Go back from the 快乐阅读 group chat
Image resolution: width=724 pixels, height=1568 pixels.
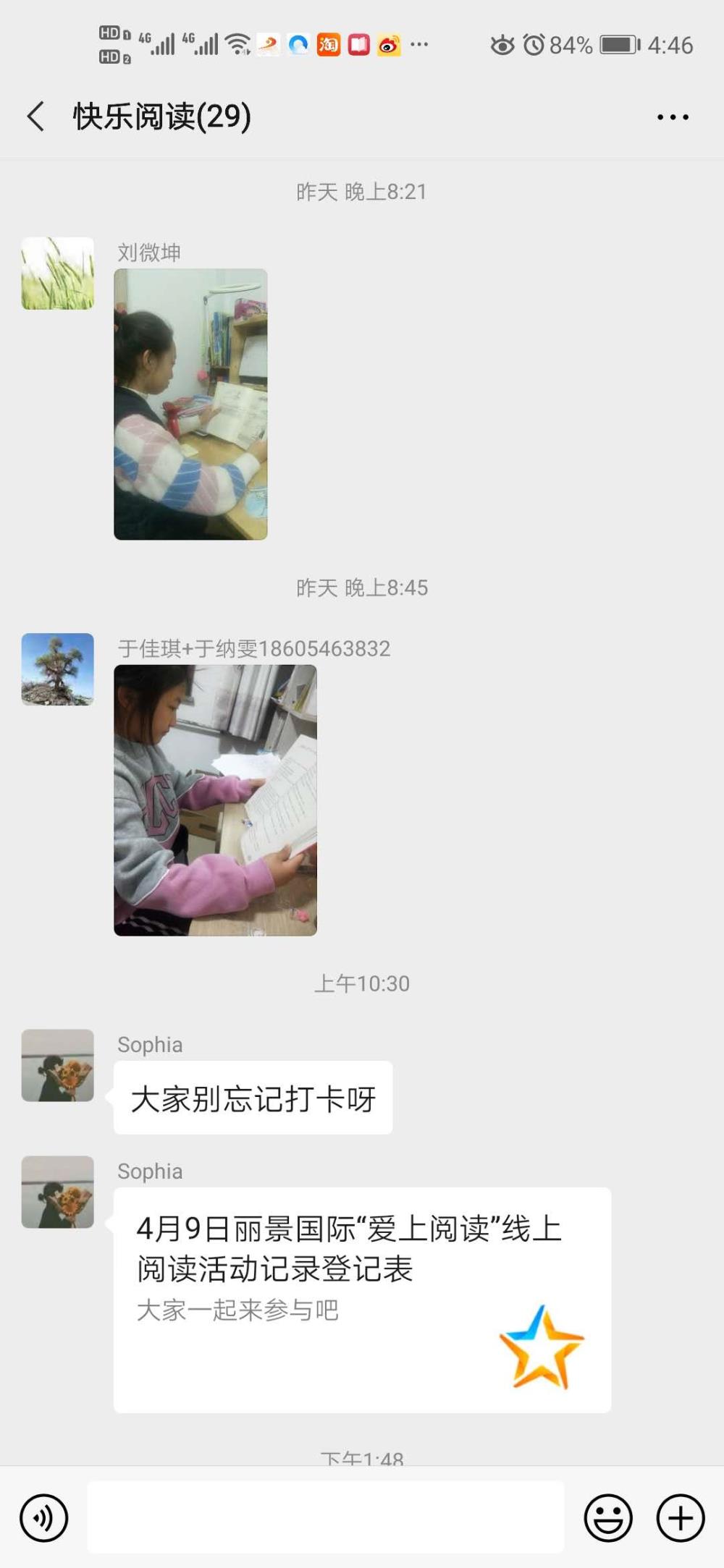coord(35,116)
